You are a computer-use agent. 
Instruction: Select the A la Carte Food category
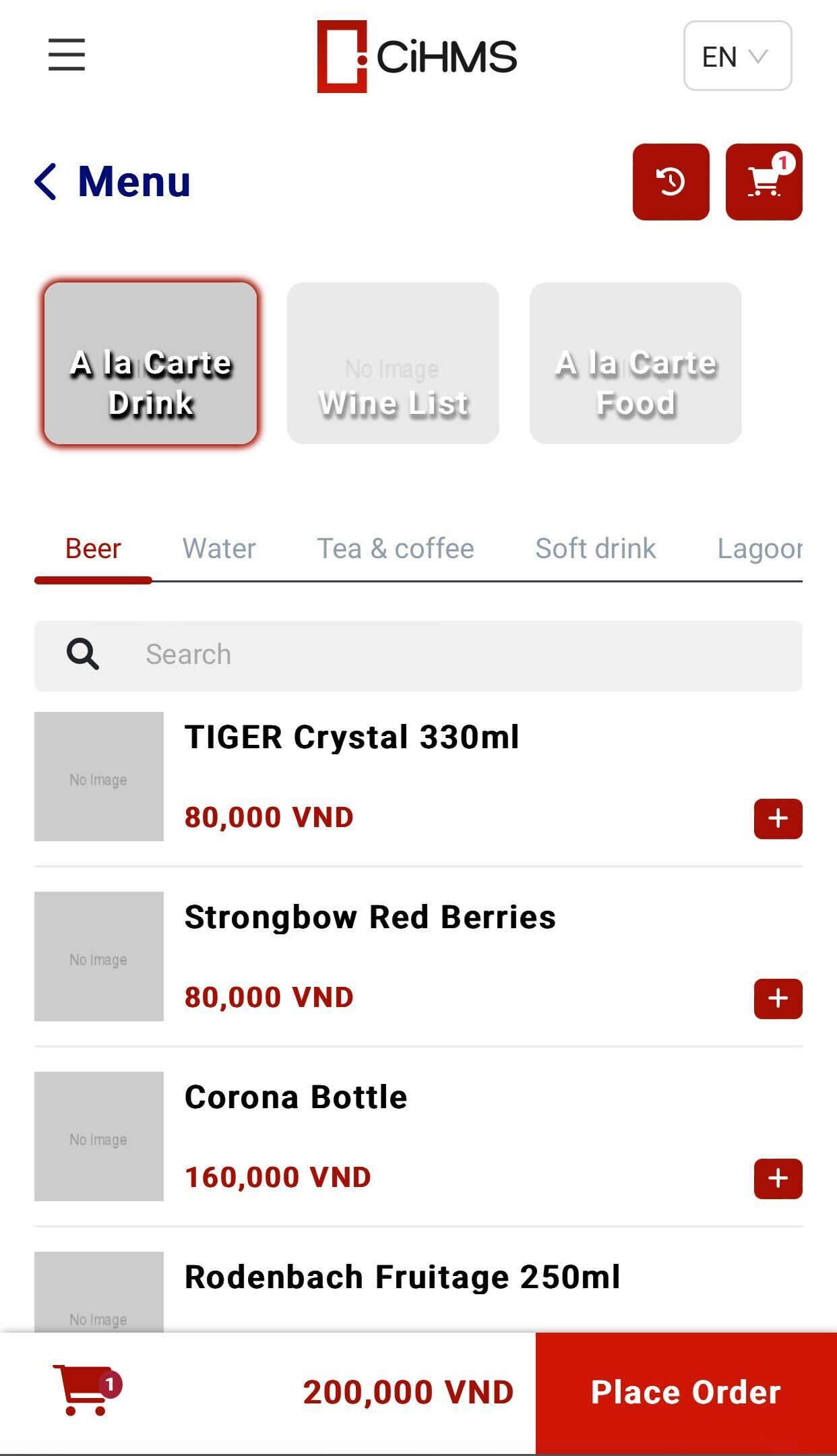click(x=635, y=364)
